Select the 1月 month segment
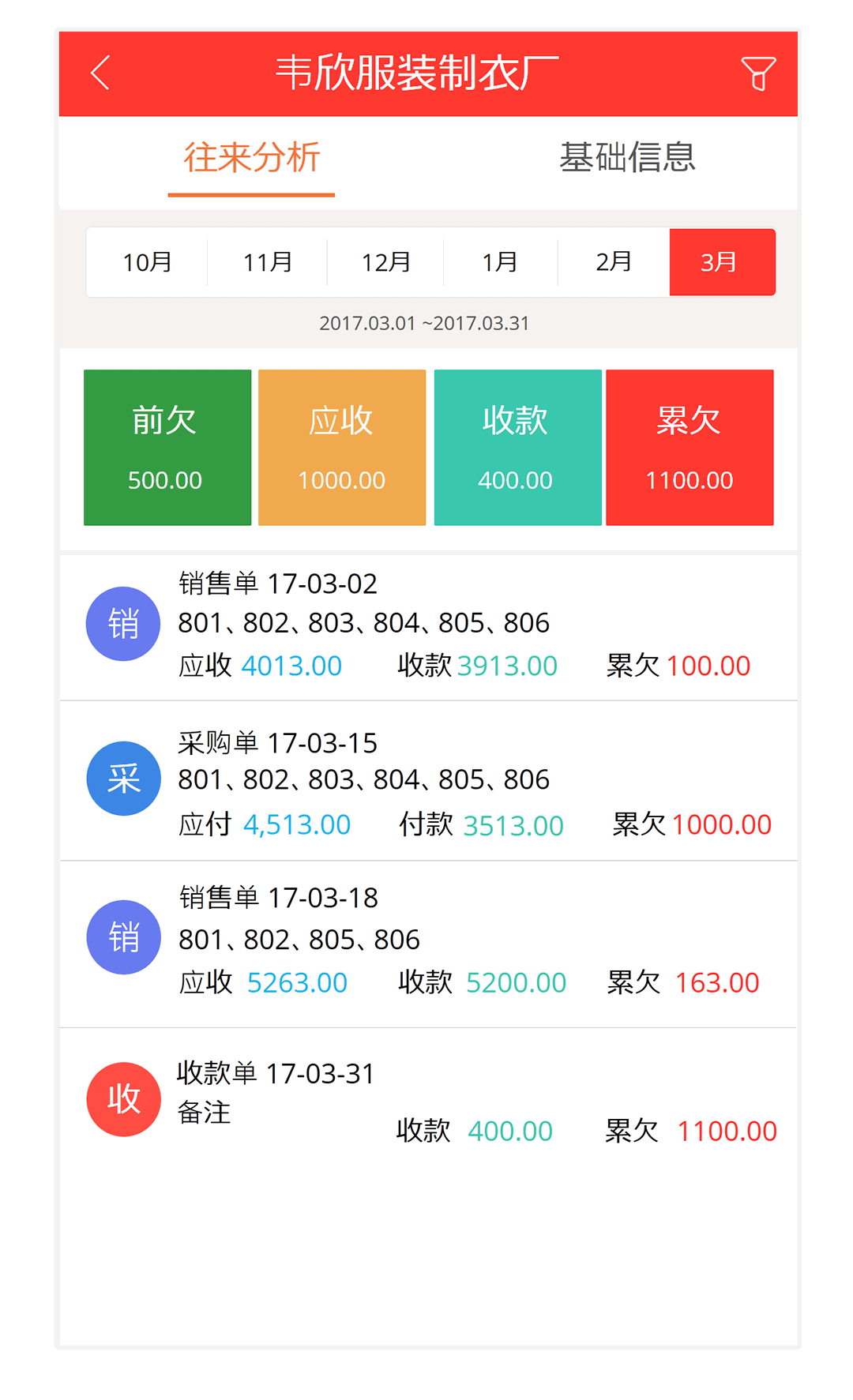 [501, 262]
